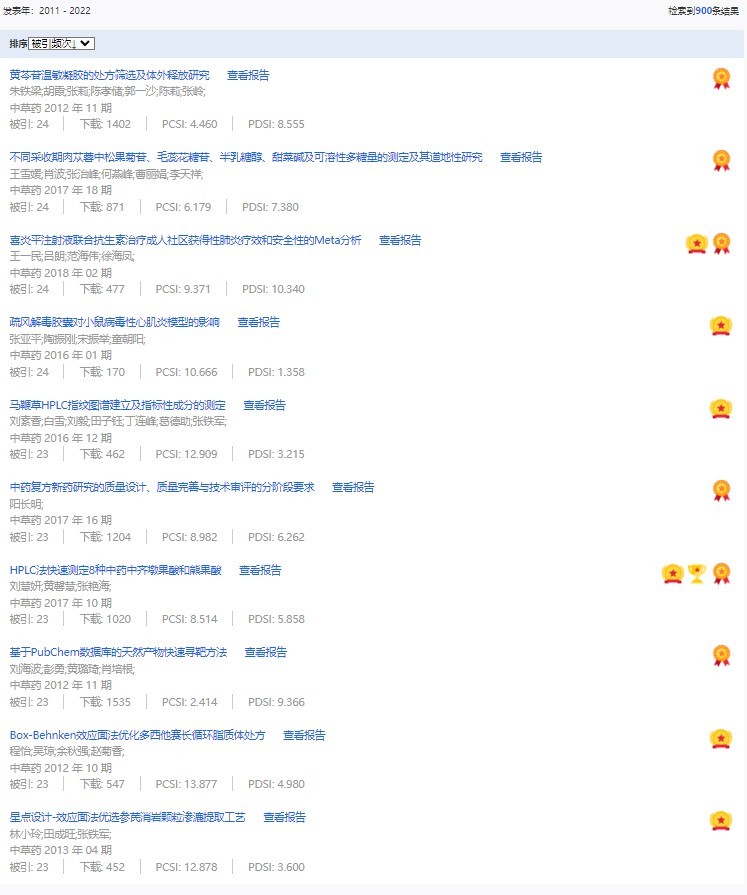View report for the Box-Behnken article

point(304,735)
